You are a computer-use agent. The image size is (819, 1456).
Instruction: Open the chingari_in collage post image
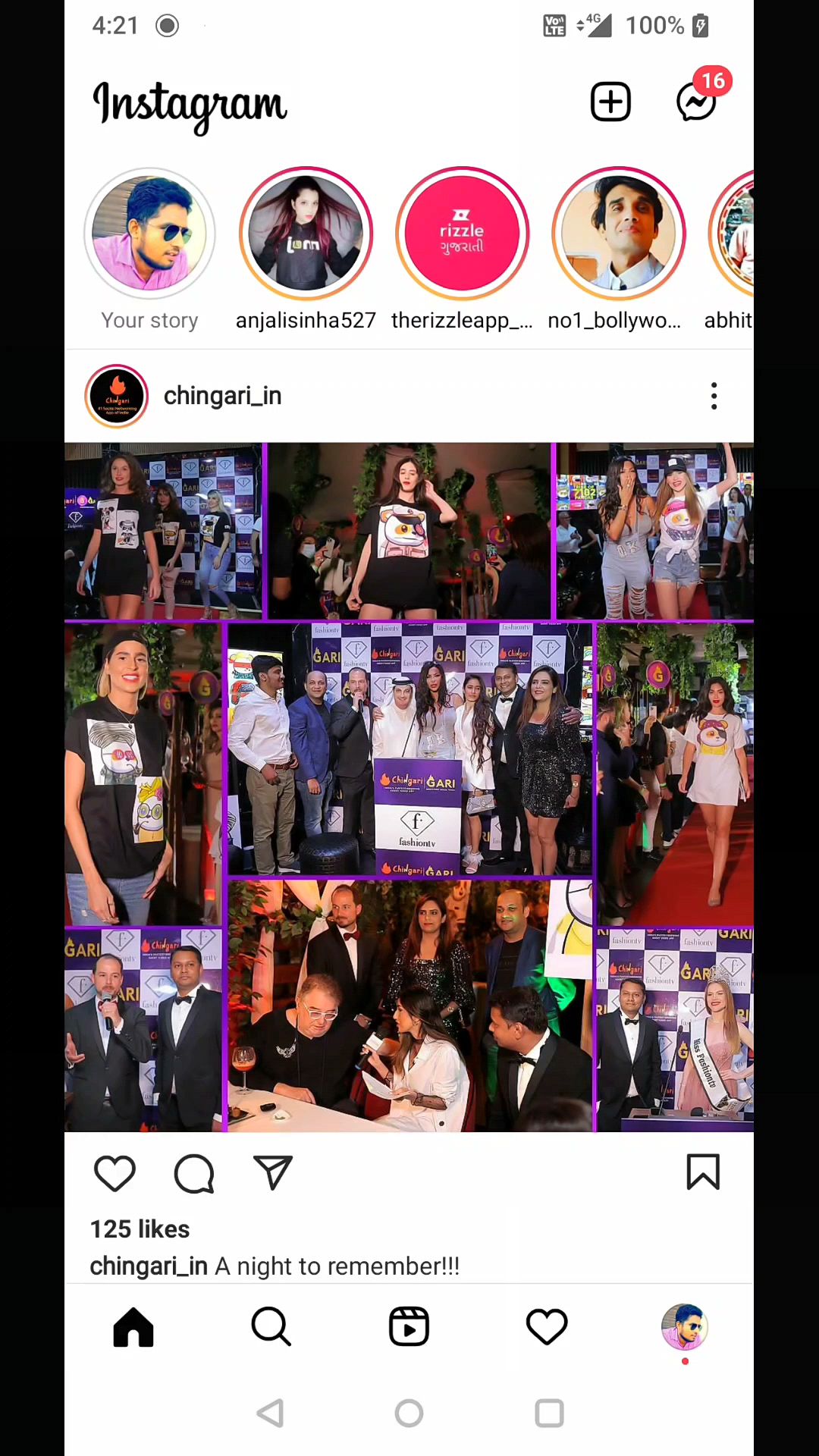pos(409,787)
